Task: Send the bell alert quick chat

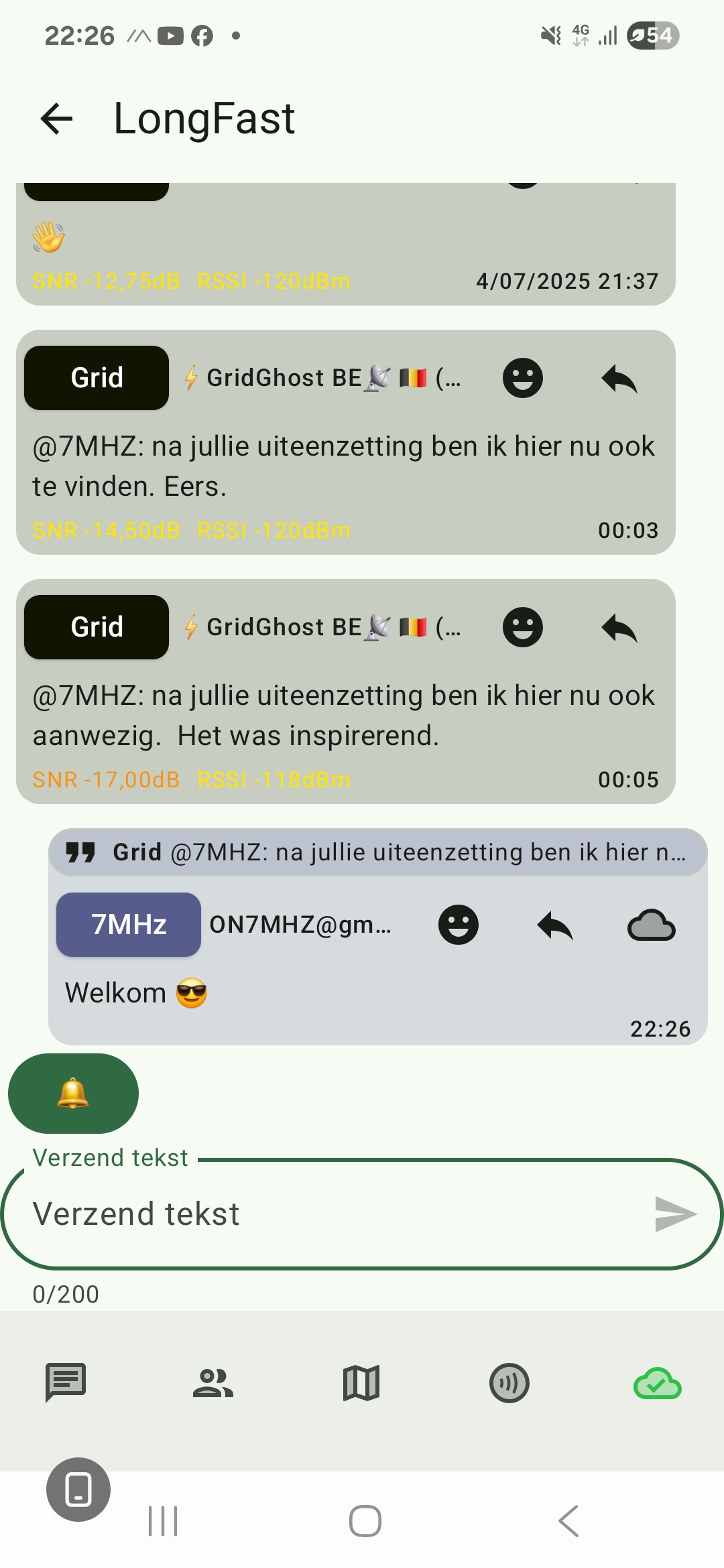Action: point(73,1094)
